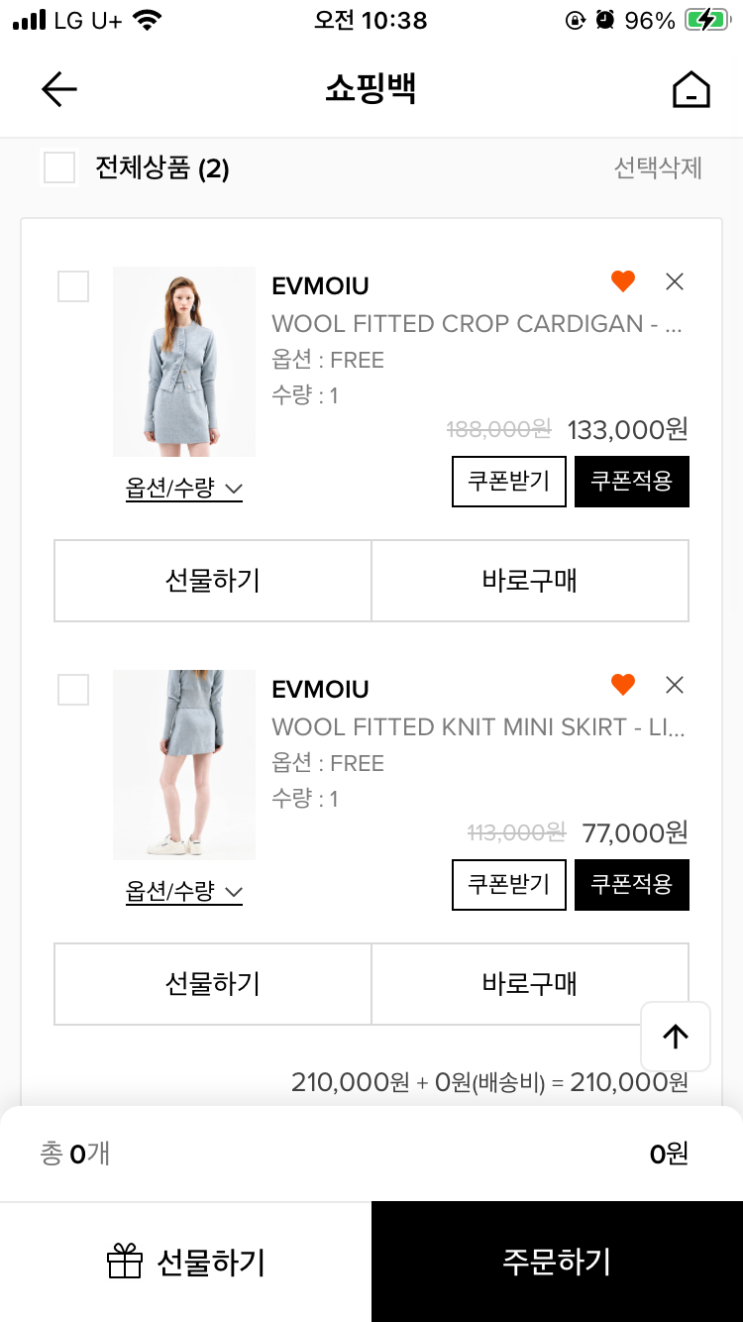743x1322 pixels.
Task: Buy the cardigan now with 바로구매
Action: [x=529, y=581]
